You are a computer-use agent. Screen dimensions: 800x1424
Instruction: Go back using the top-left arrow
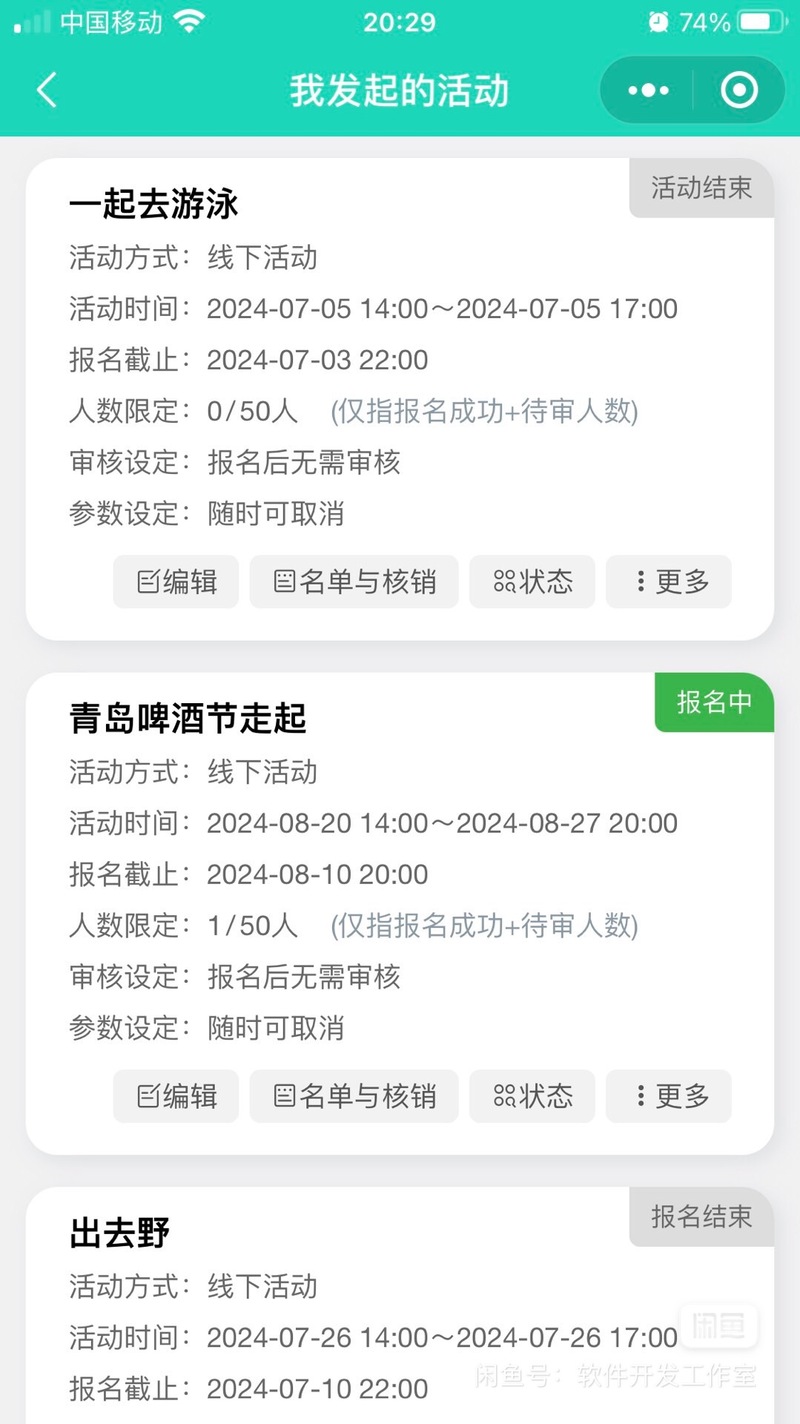coord(47,90)
